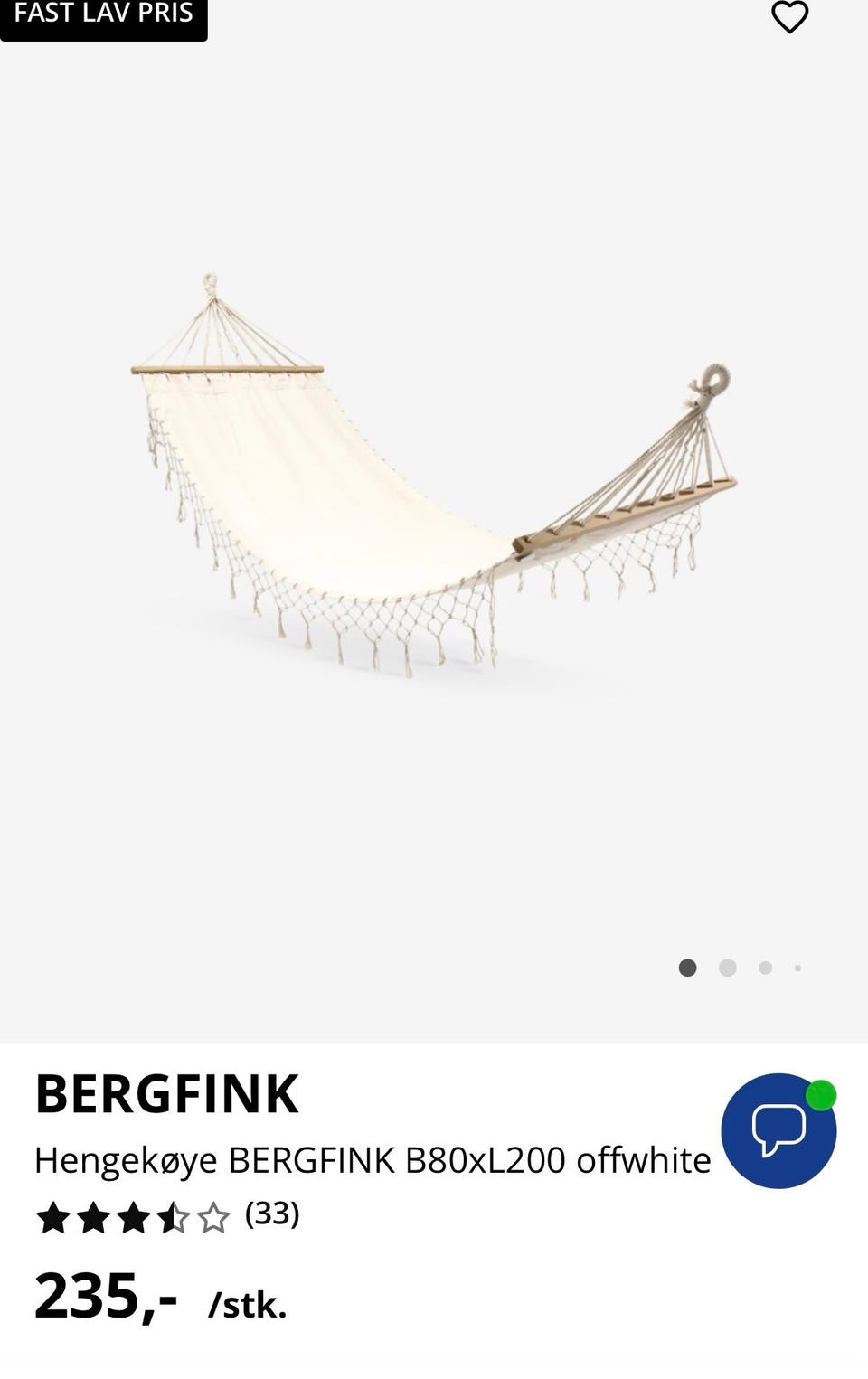868x1379 pixels.
Task: Open the BERGFINK product title
Action: click(x=165, y=1092)
